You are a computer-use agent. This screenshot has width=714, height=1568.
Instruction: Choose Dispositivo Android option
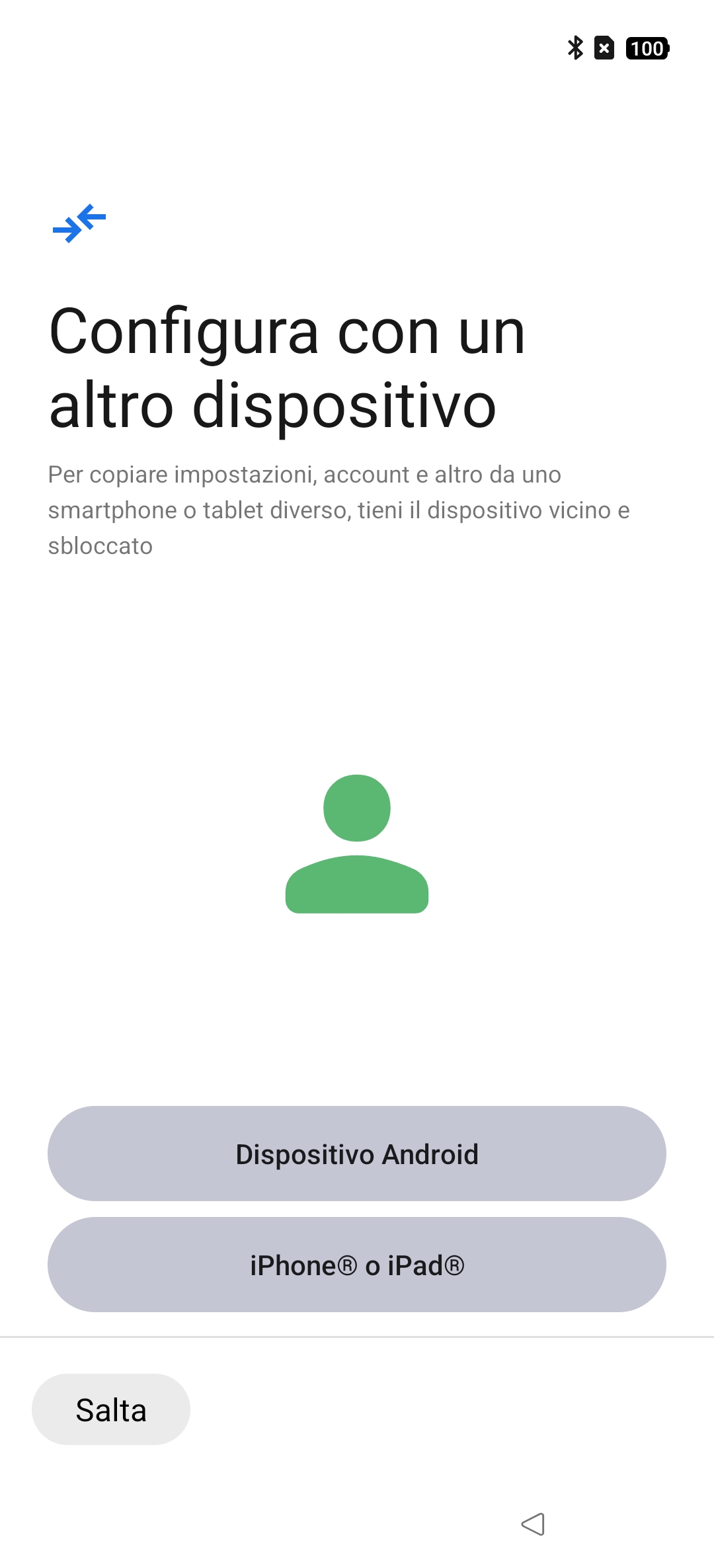tap(357, 1154)
